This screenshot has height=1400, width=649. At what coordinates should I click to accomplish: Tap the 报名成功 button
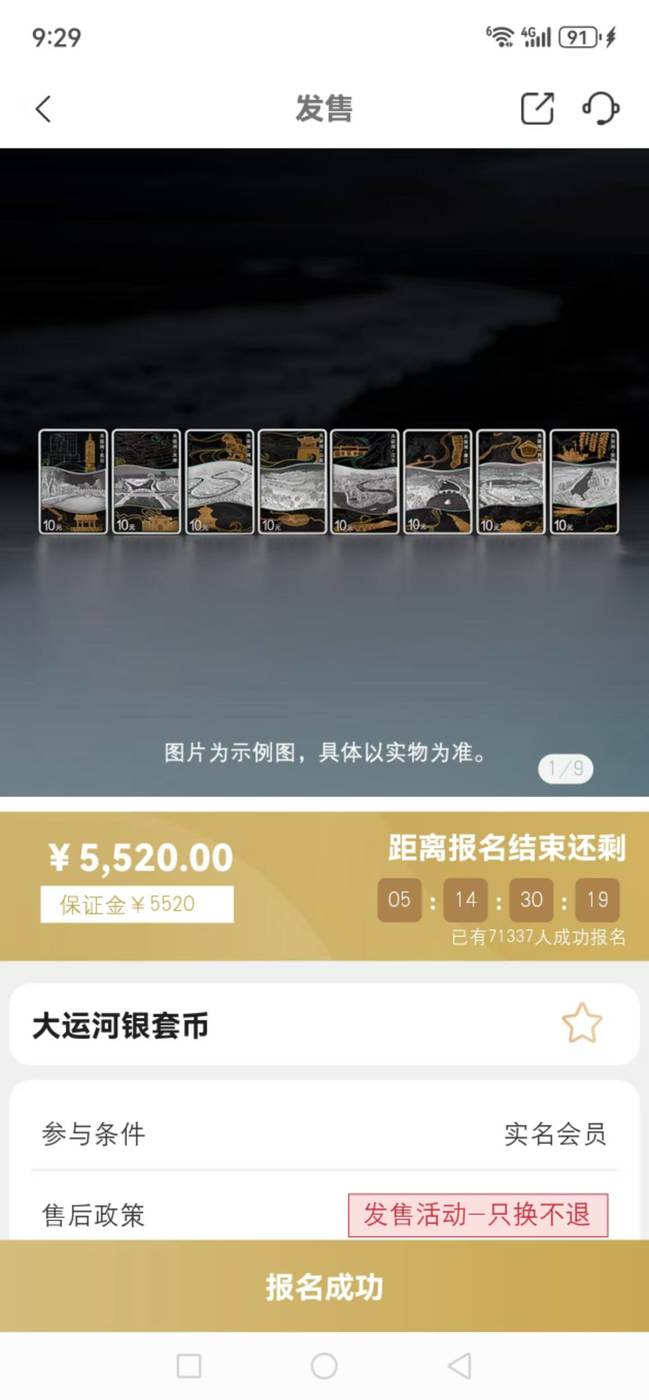324,1286
